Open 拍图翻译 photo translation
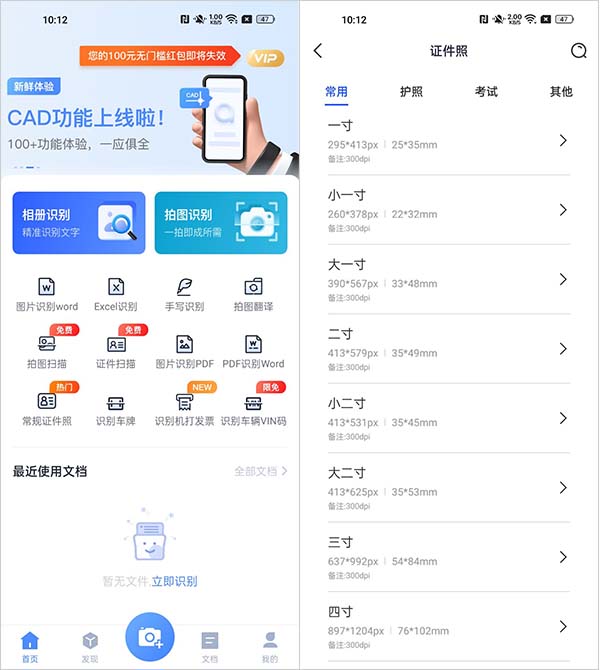 coord(253,295)
